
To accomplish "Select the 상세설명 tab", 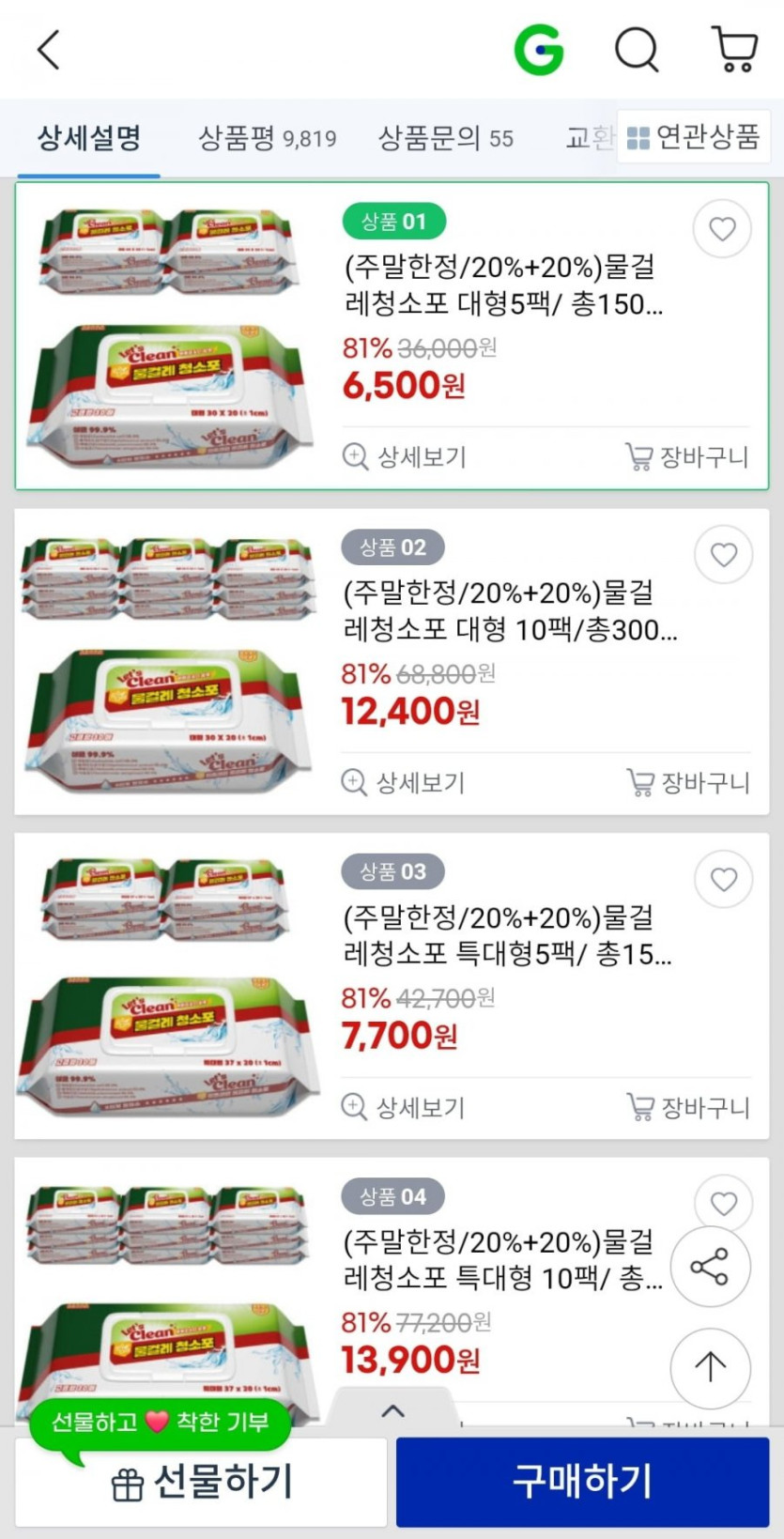I will [x=88, y=138].
